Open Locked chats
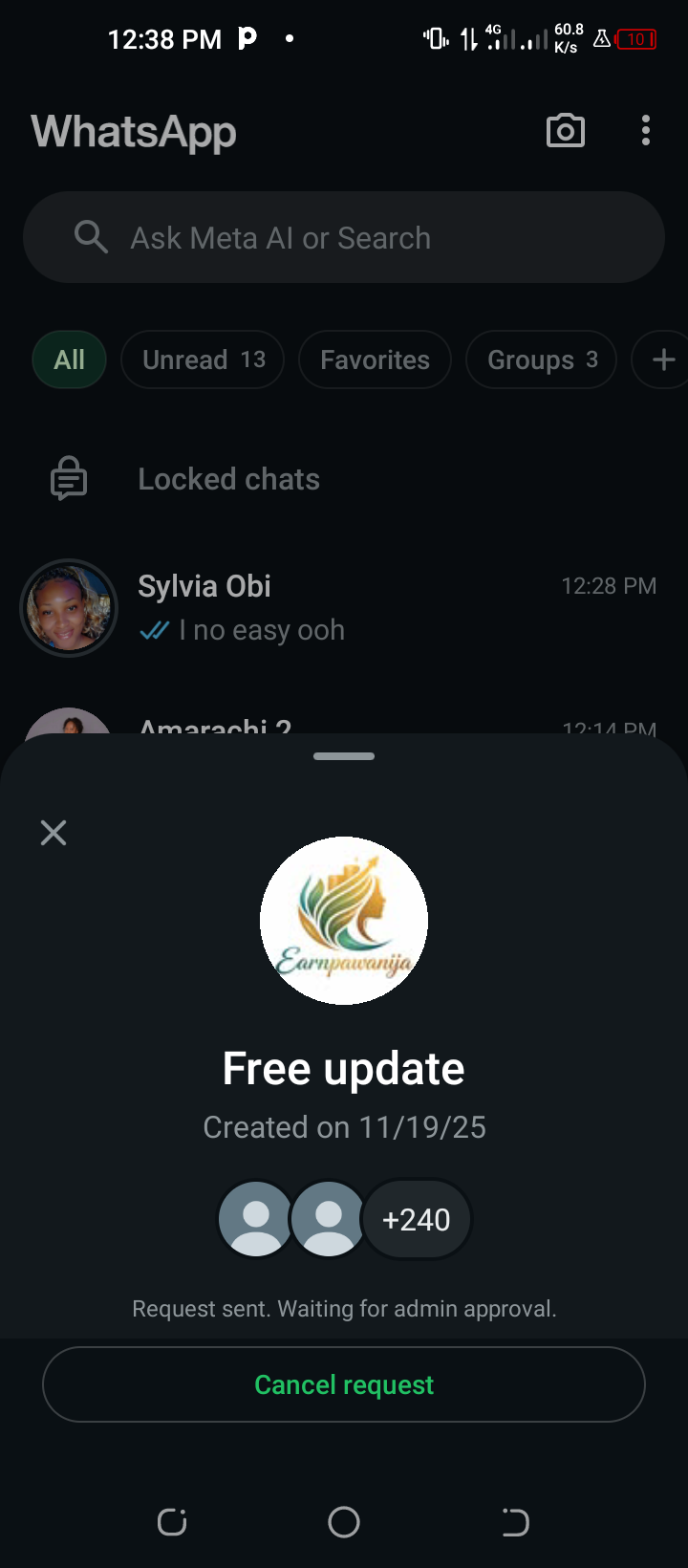Viewport: 688px width, 1568px height. (x=229, y=479)
